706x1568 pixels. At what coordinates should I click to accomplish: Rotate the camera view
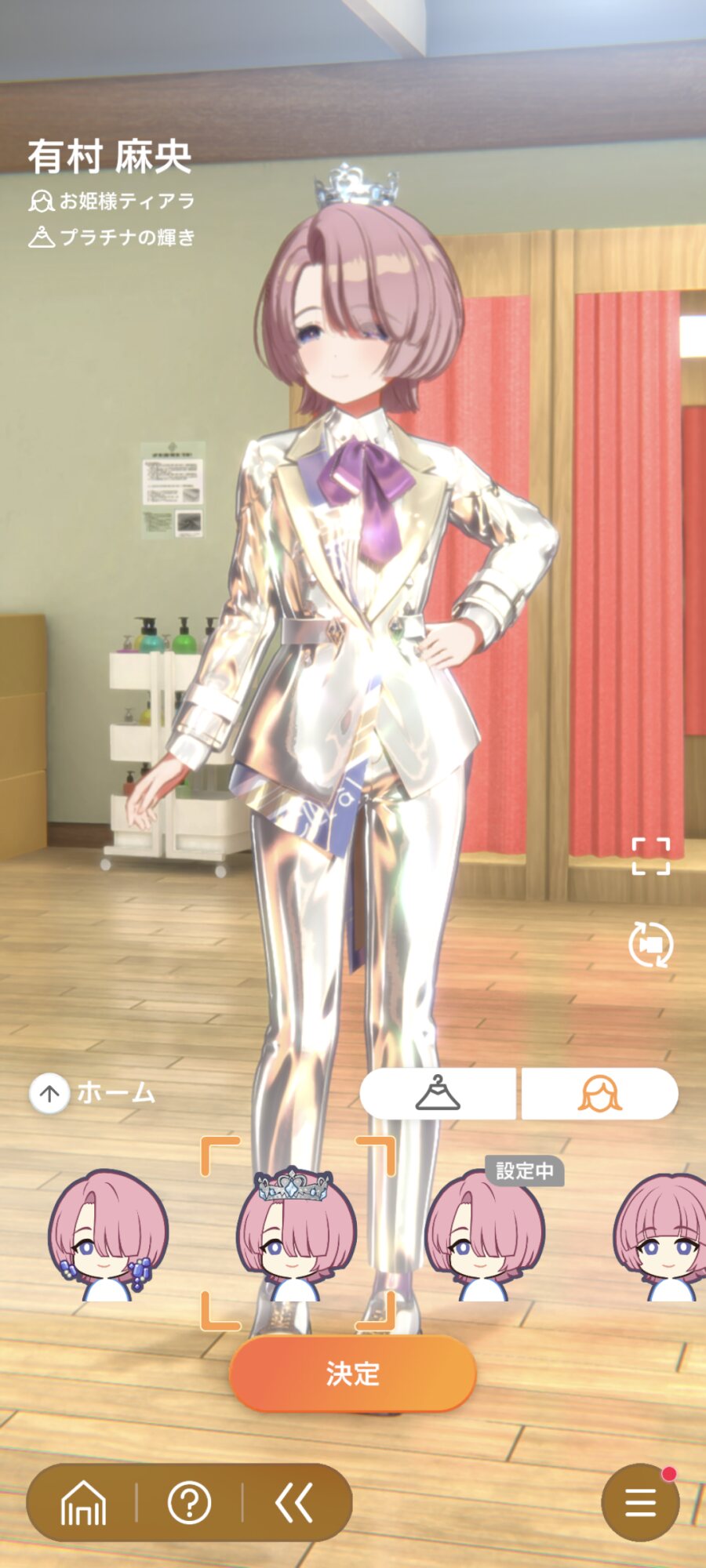point(650,944)
